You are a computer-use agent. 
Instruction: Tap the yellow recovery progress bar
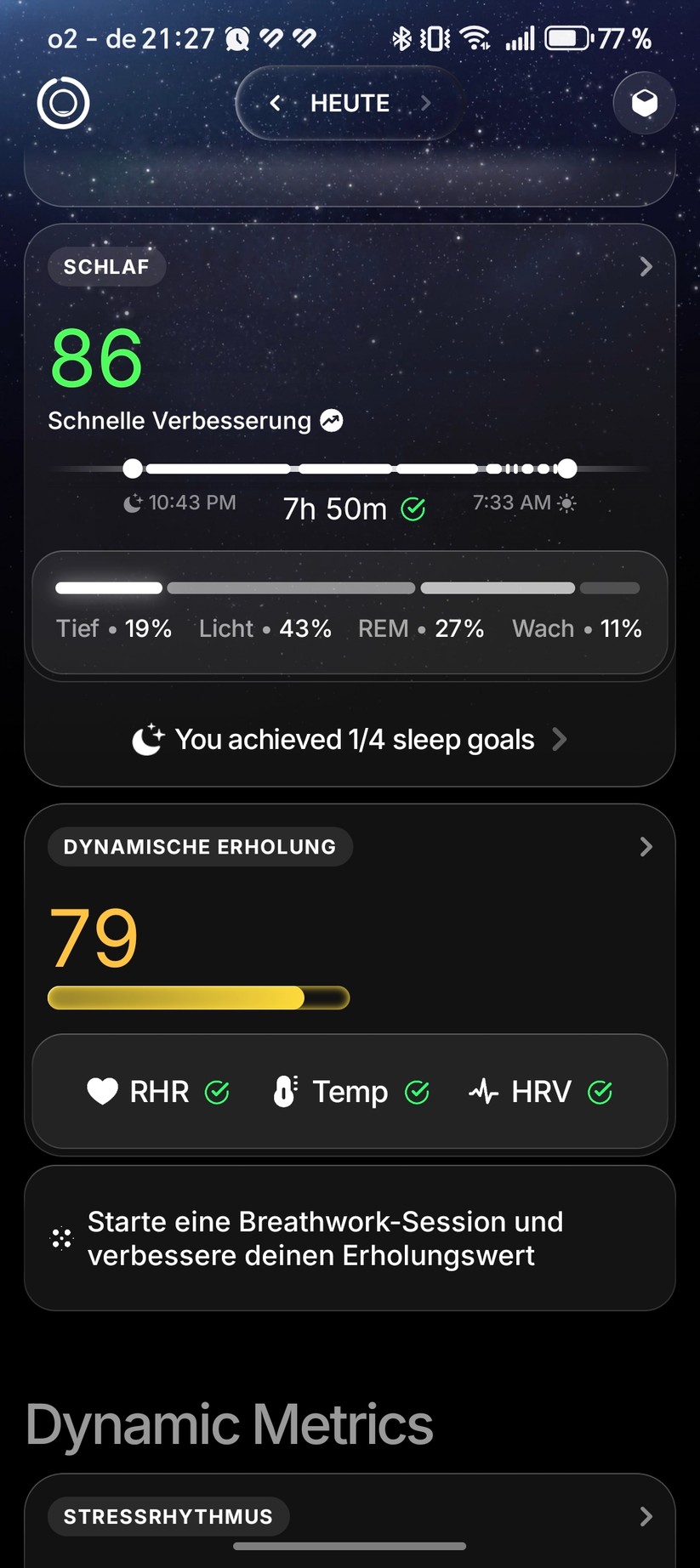pos(197,997)
